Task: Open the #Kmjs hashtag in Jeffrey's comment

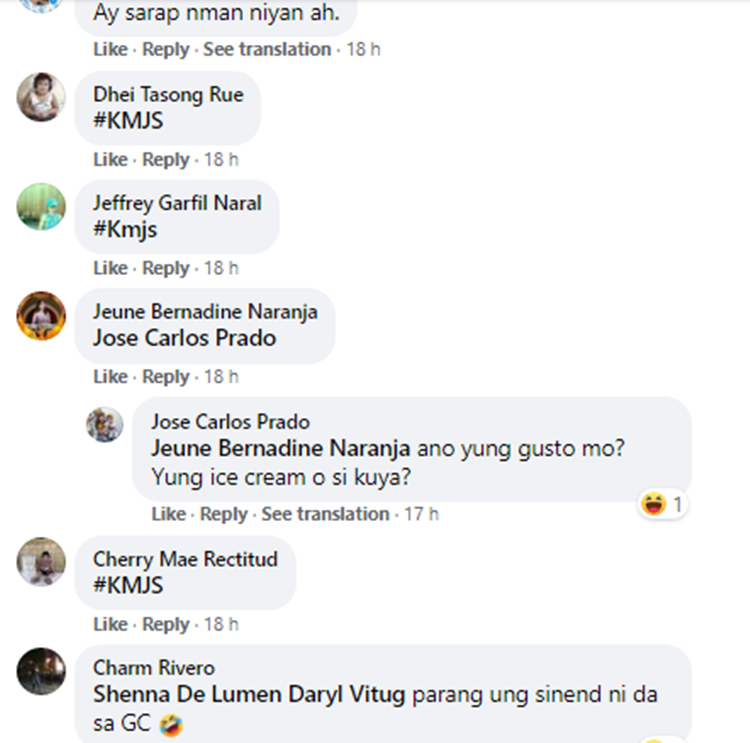Action: [125, 229]
